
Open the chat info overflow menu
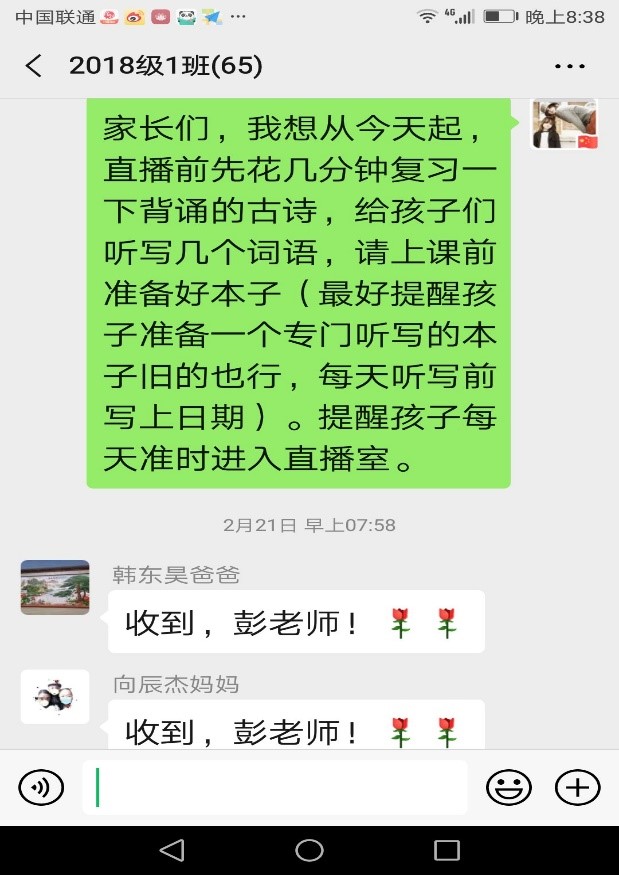[570, 67]
